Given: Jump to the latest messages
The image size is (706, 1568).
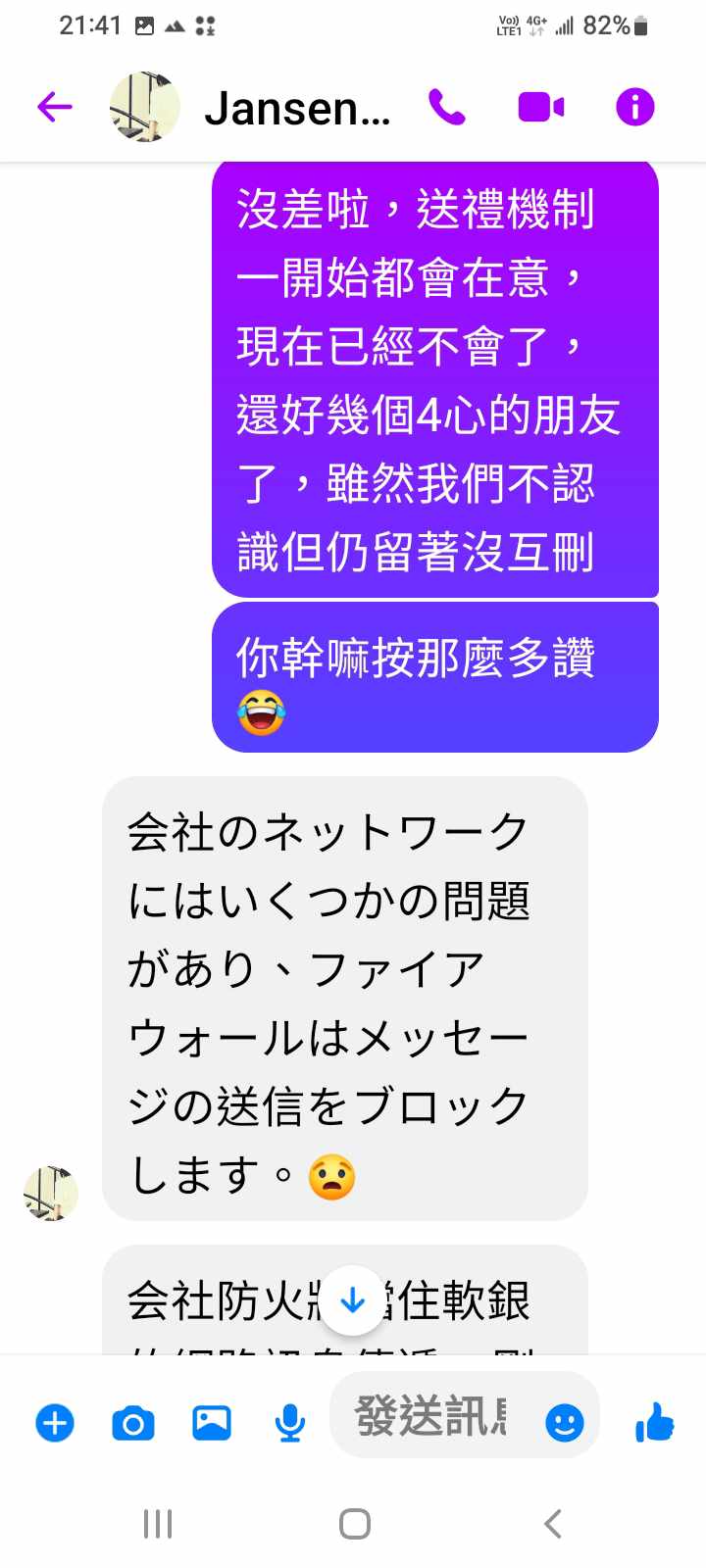Looking at the screenshot, I should 352,1300.
